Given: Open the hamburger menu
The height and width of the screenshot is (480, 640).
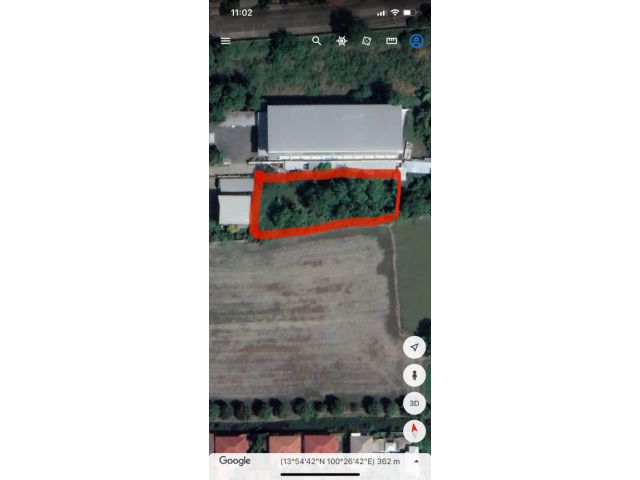Looking at the screenshot, I should (226, 41).
